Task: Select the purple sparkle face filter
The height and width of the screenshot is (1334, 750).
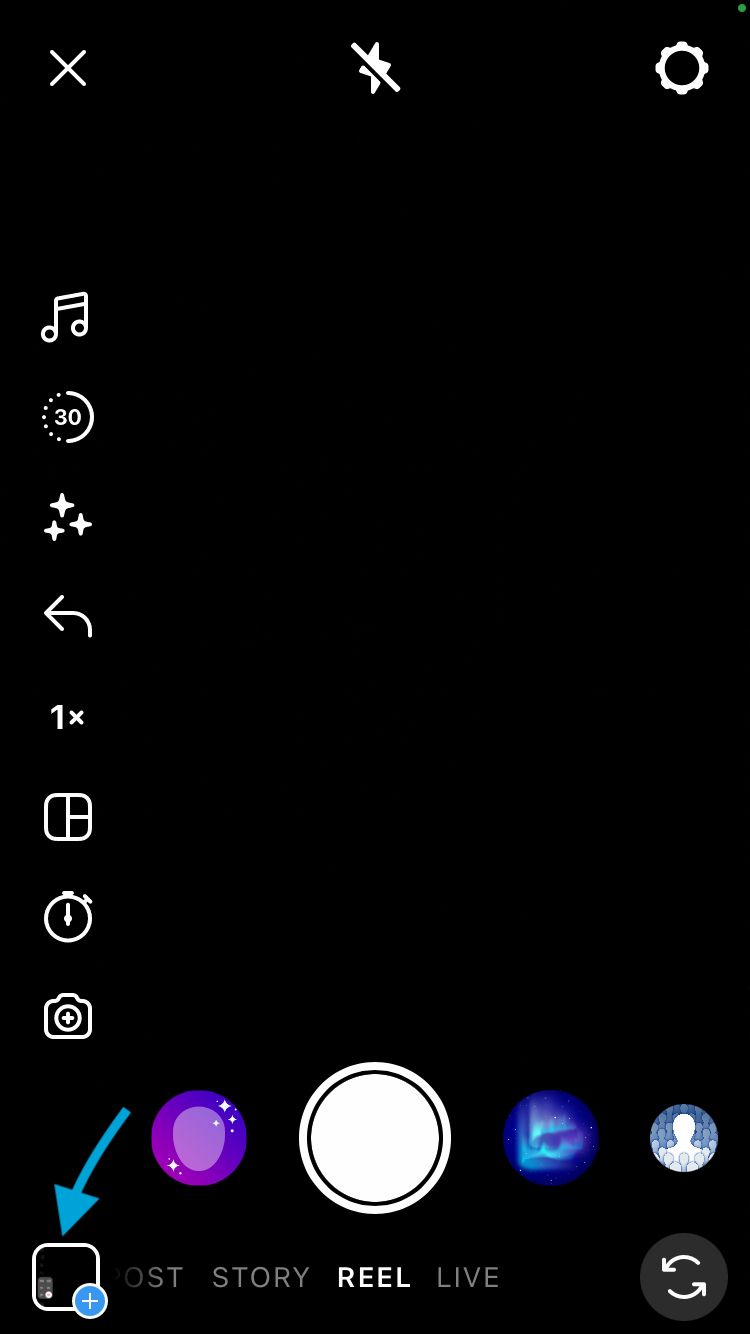Action: pos(199,1138)
